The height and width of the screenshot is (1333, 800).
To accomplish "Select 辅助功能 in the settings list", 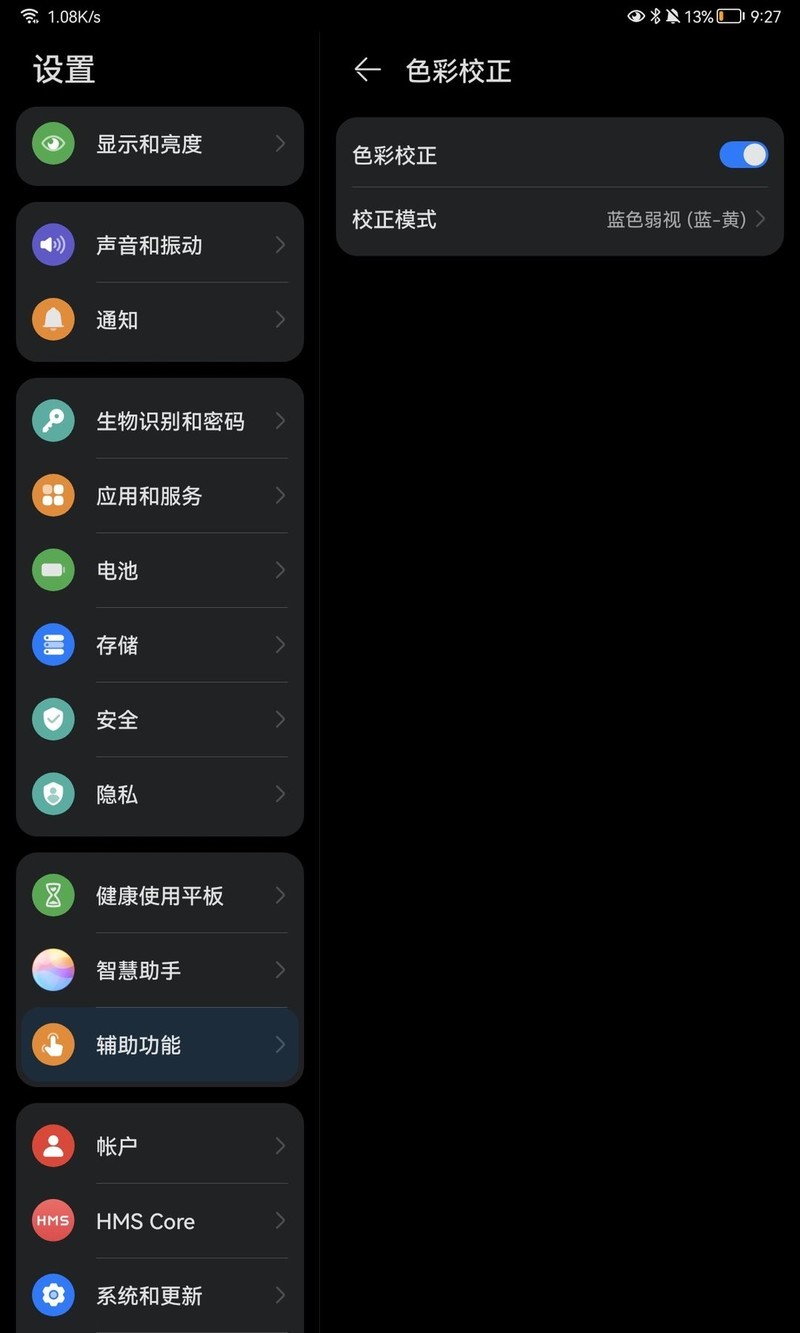I will [160, 1045].
